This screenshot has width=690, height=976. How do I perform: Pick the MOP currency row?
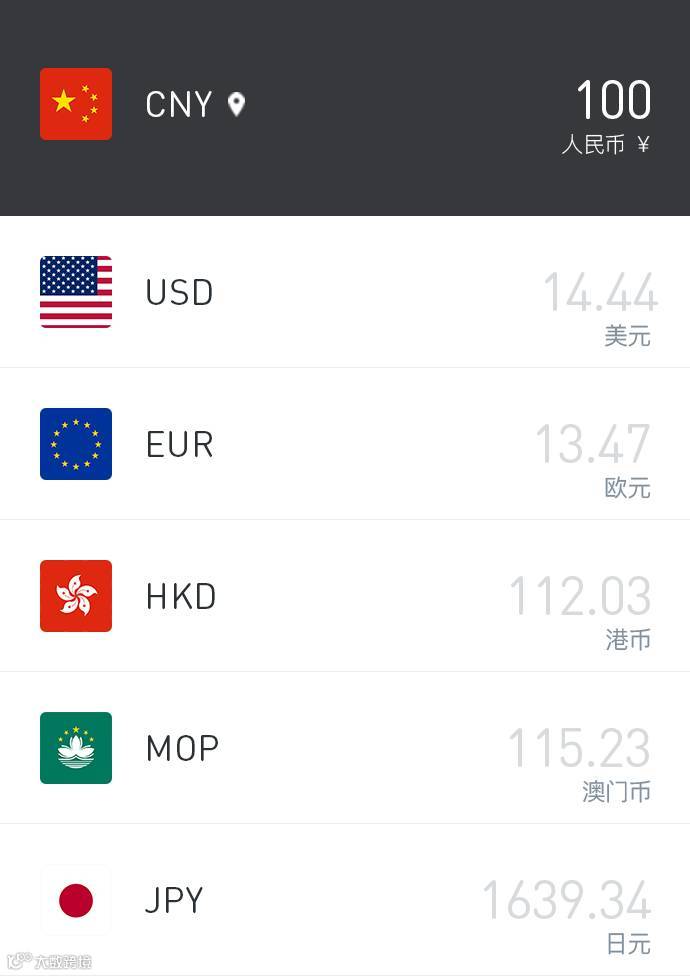pyautogui.click(x=345, y=748)
